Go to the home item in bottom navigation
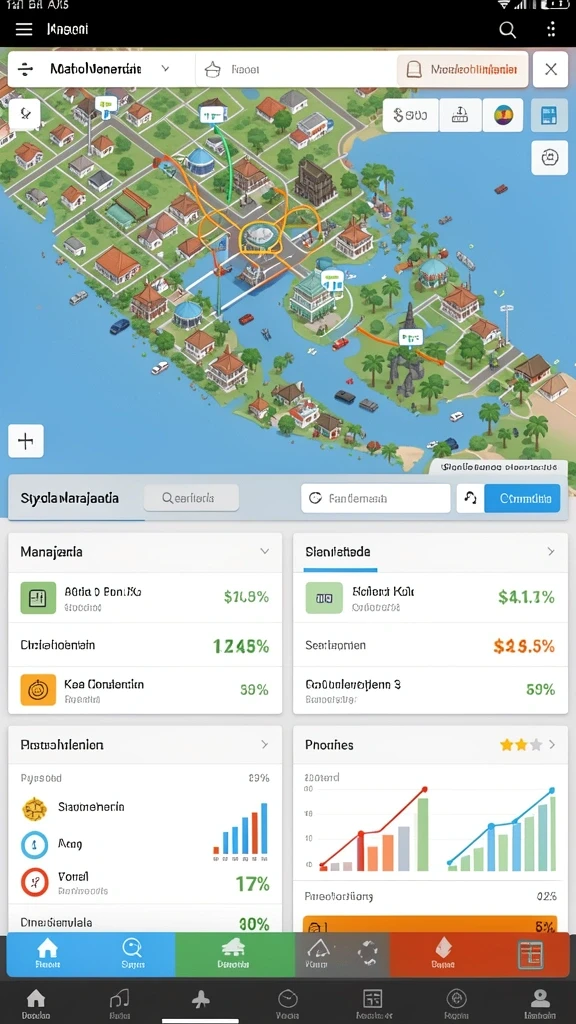 (x=35, y=1003)
